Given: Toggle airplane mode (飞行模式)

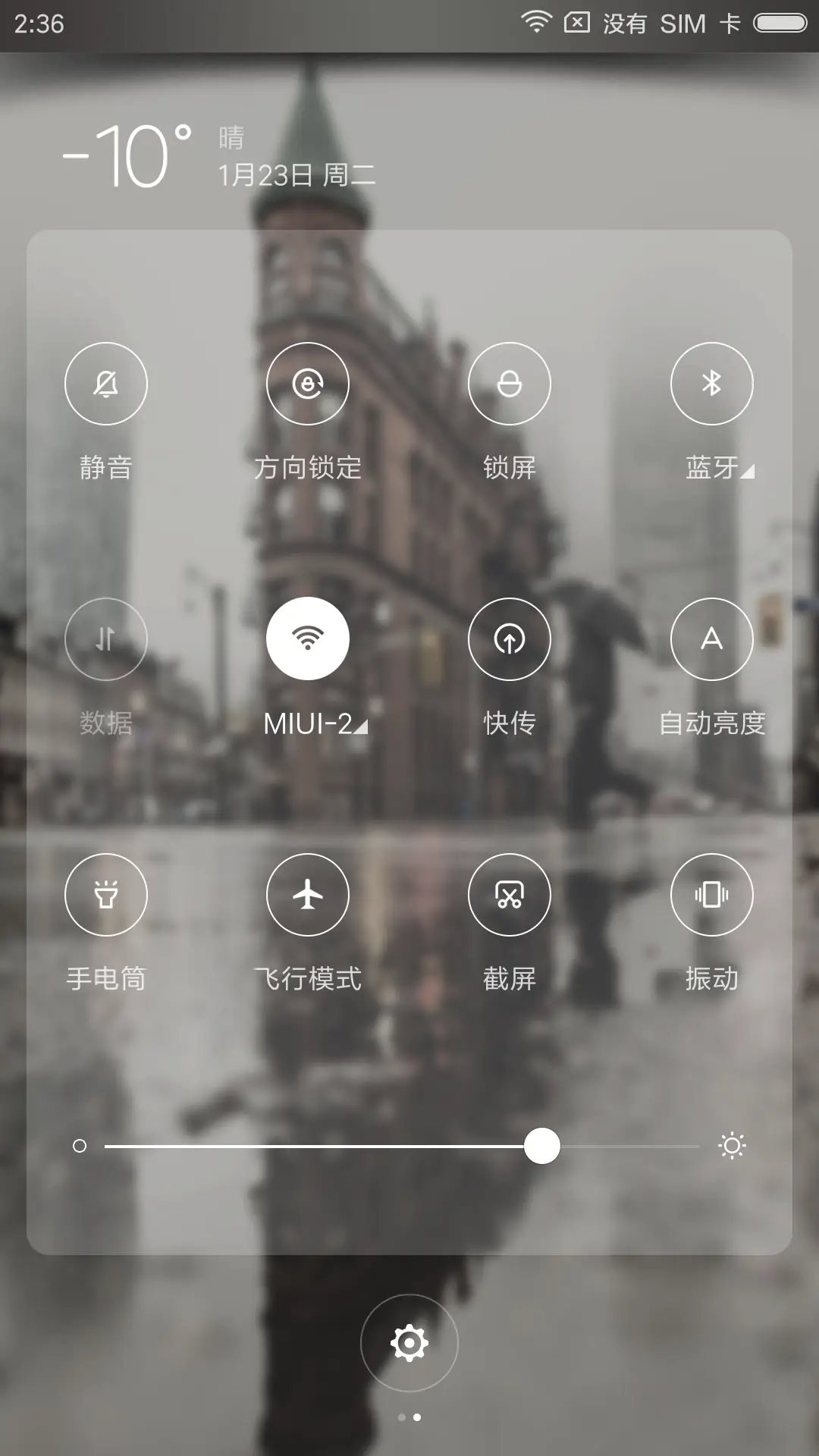Looking at the screenshot, I should [x=308, y=895].
